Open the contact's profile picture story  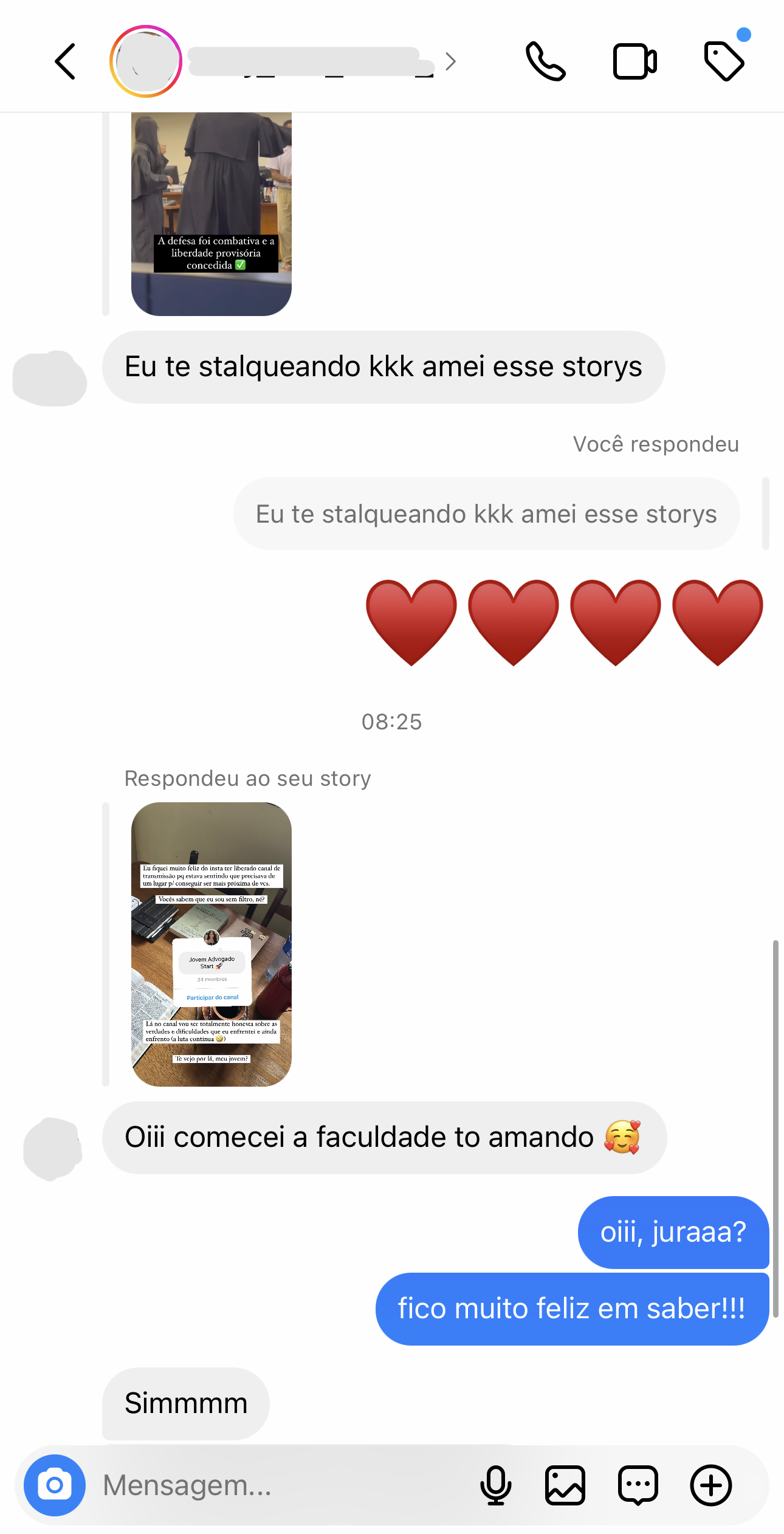[x=146, y=61]
